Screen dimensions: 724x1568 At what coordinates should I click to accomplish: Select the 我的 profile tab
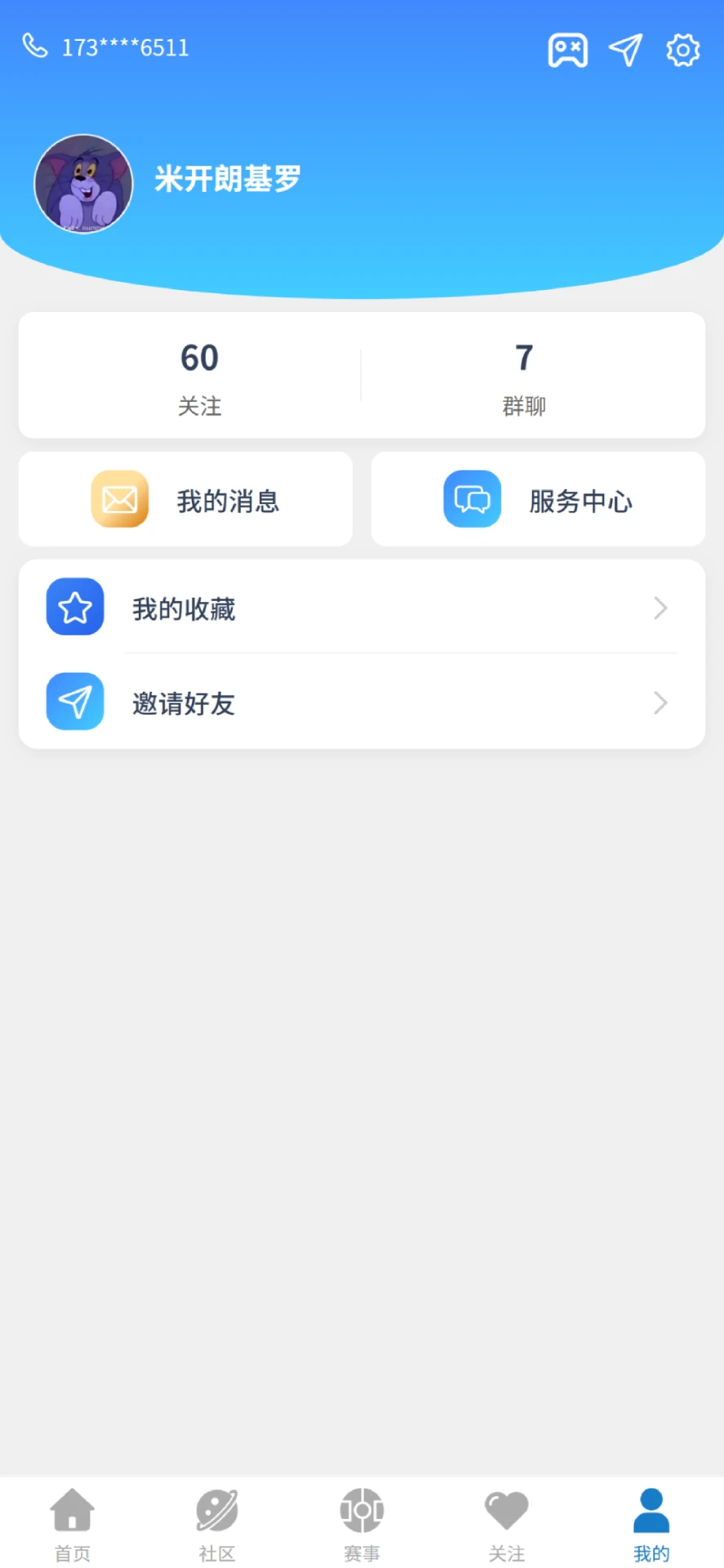pyautogui.click(x=651, y=1524)
